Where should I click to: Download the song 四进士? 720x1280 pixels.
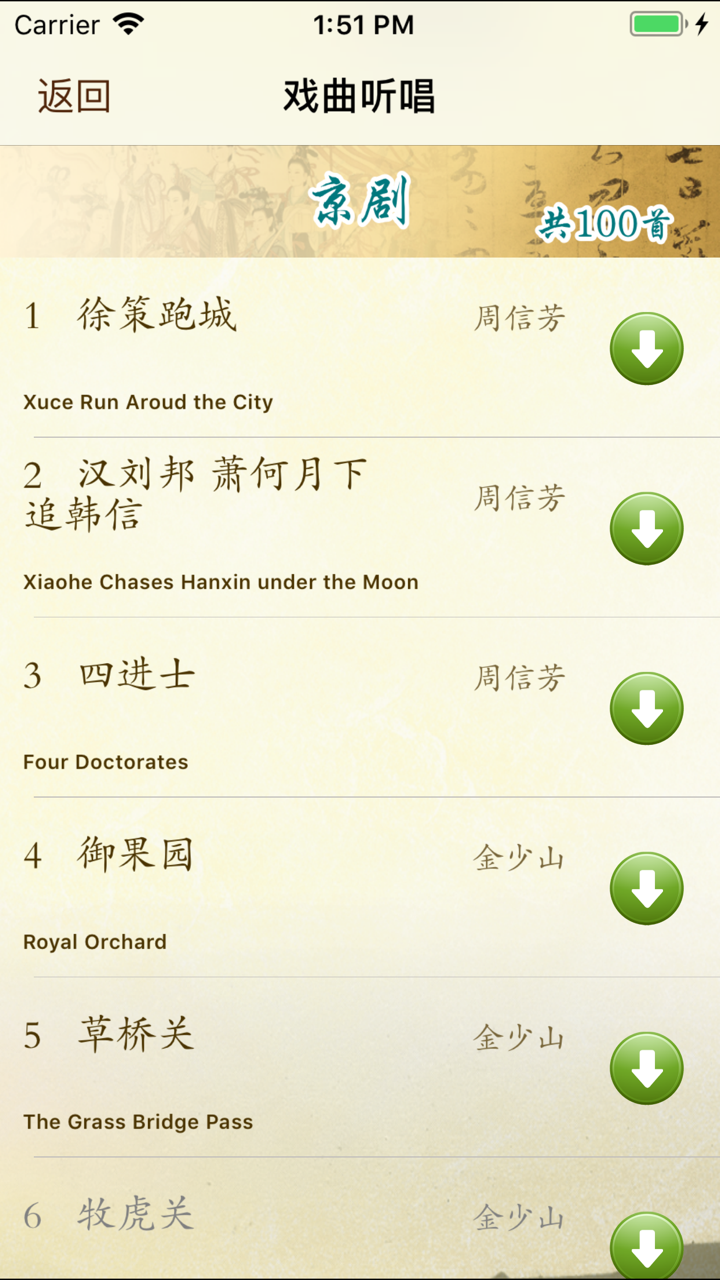point(646,708)
